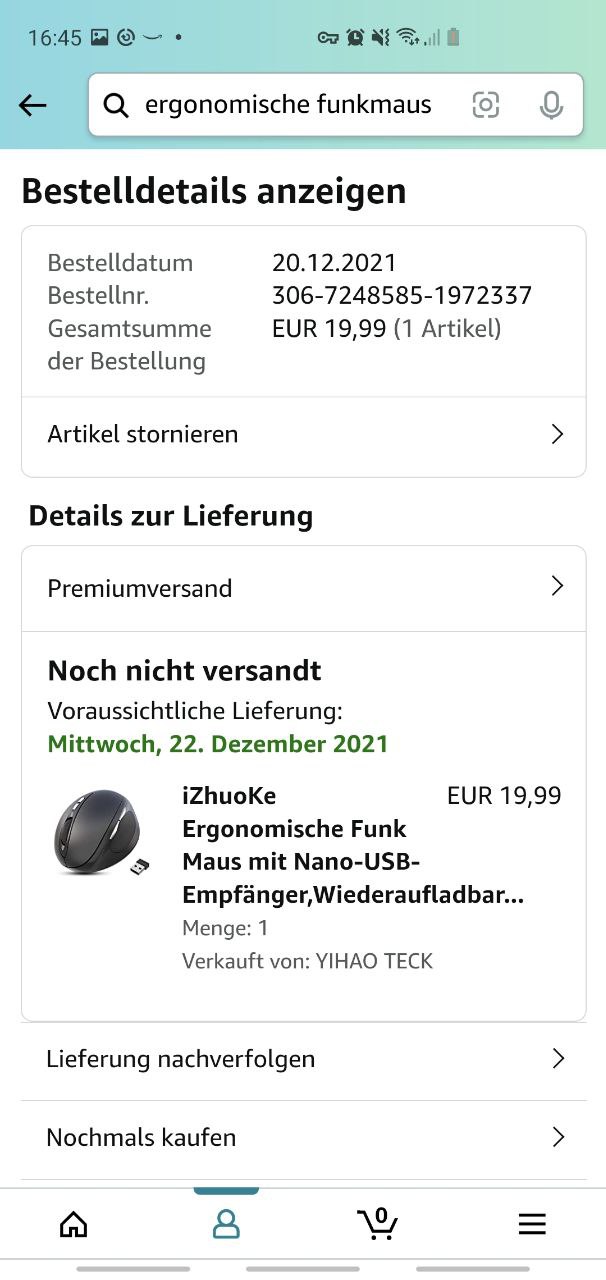
Task: Select Nochmals kaufen
Action: (304, 1138)
